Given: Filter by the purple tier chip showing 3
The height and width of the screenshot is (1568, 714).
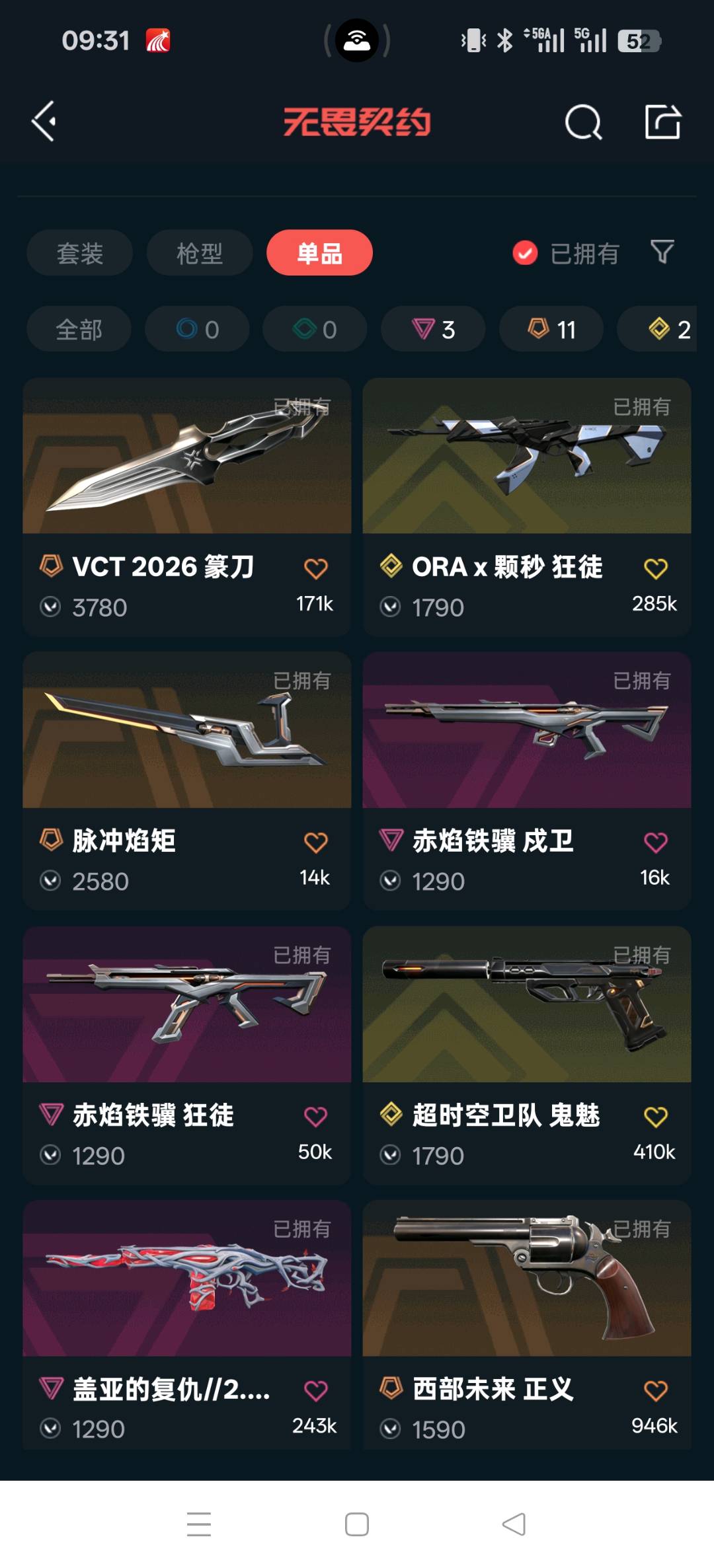Looking at the screenshot, I should pyautogui.click(x=433, y=329).
